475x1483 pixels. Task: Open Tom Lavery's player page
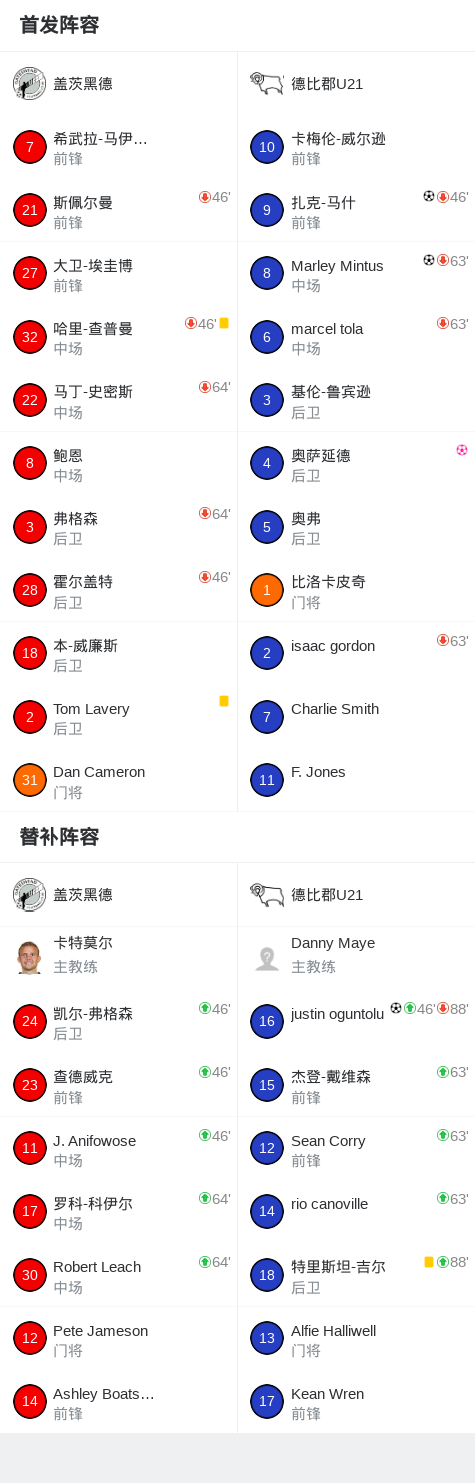118,717
